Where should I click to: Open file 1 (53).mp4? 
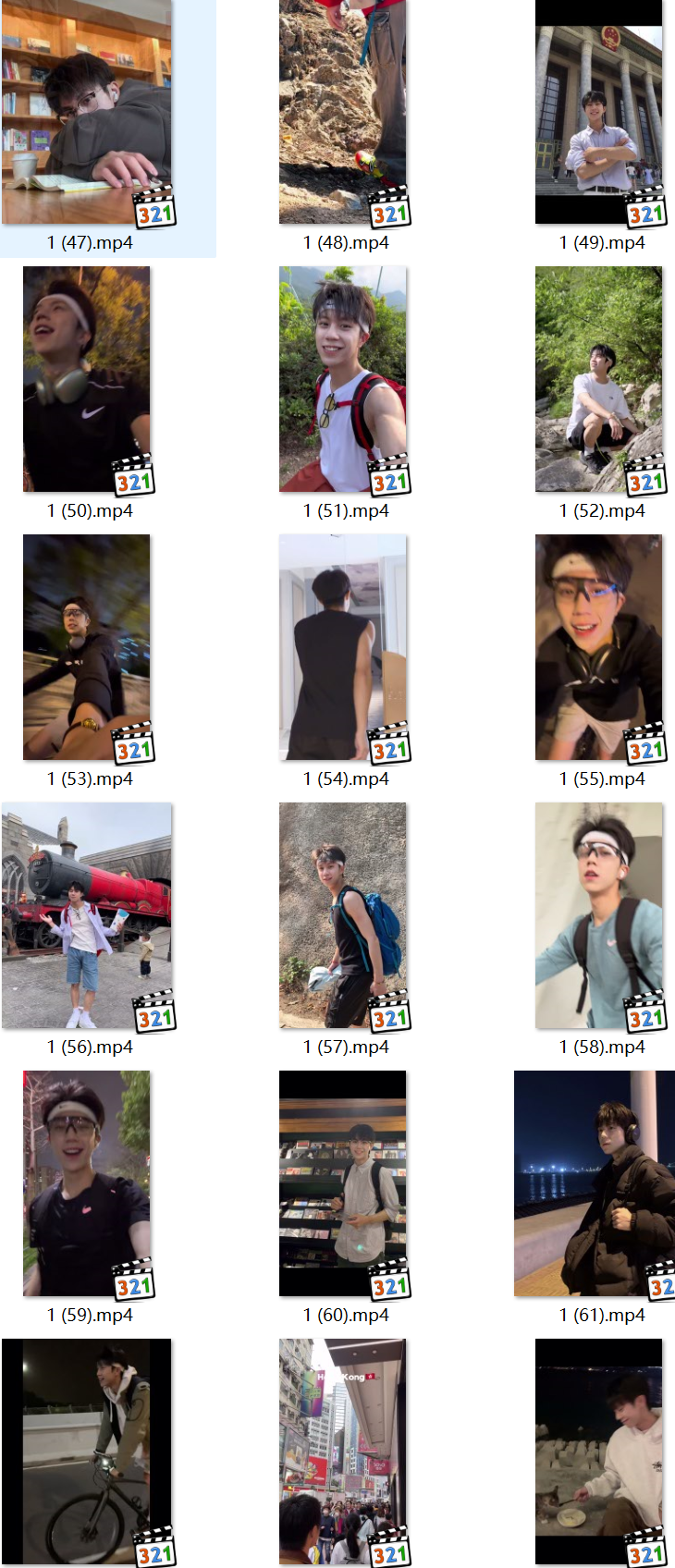(87, 647)
